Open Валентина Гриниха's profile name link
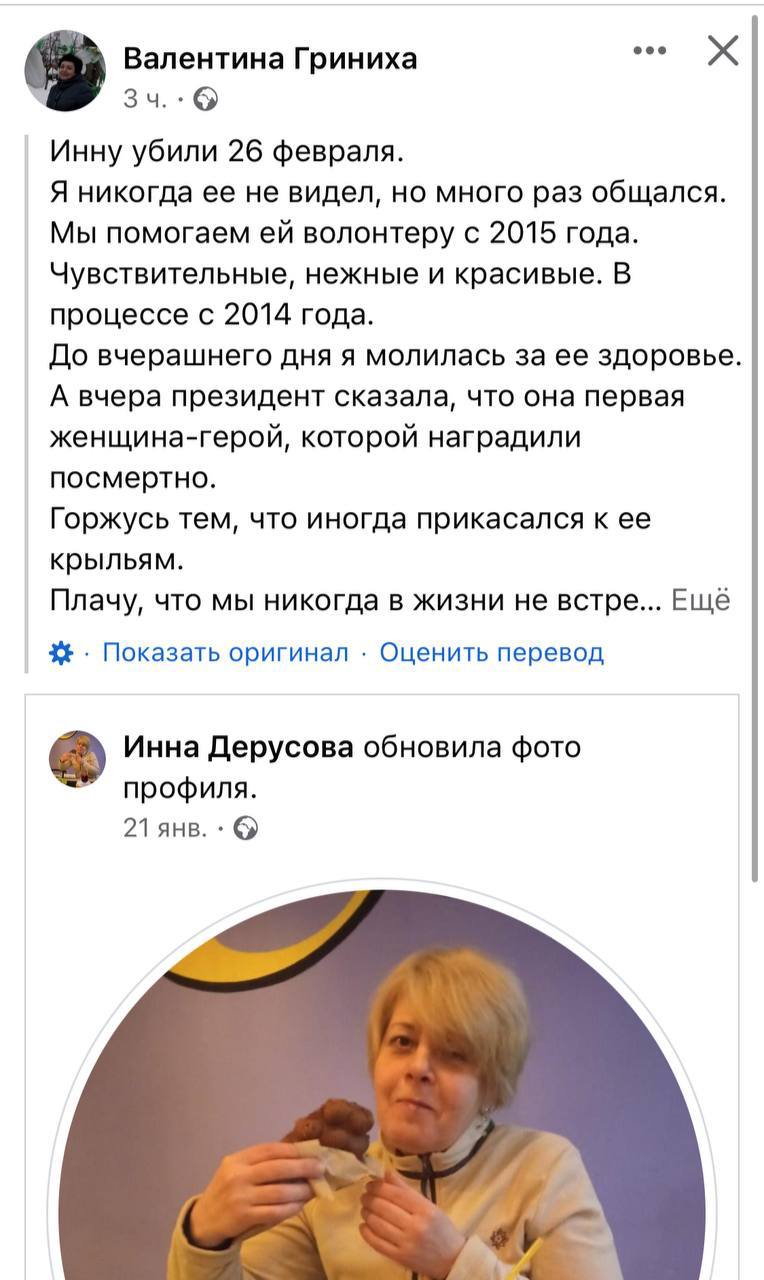The image size is (764, 1280). [270, 60]
